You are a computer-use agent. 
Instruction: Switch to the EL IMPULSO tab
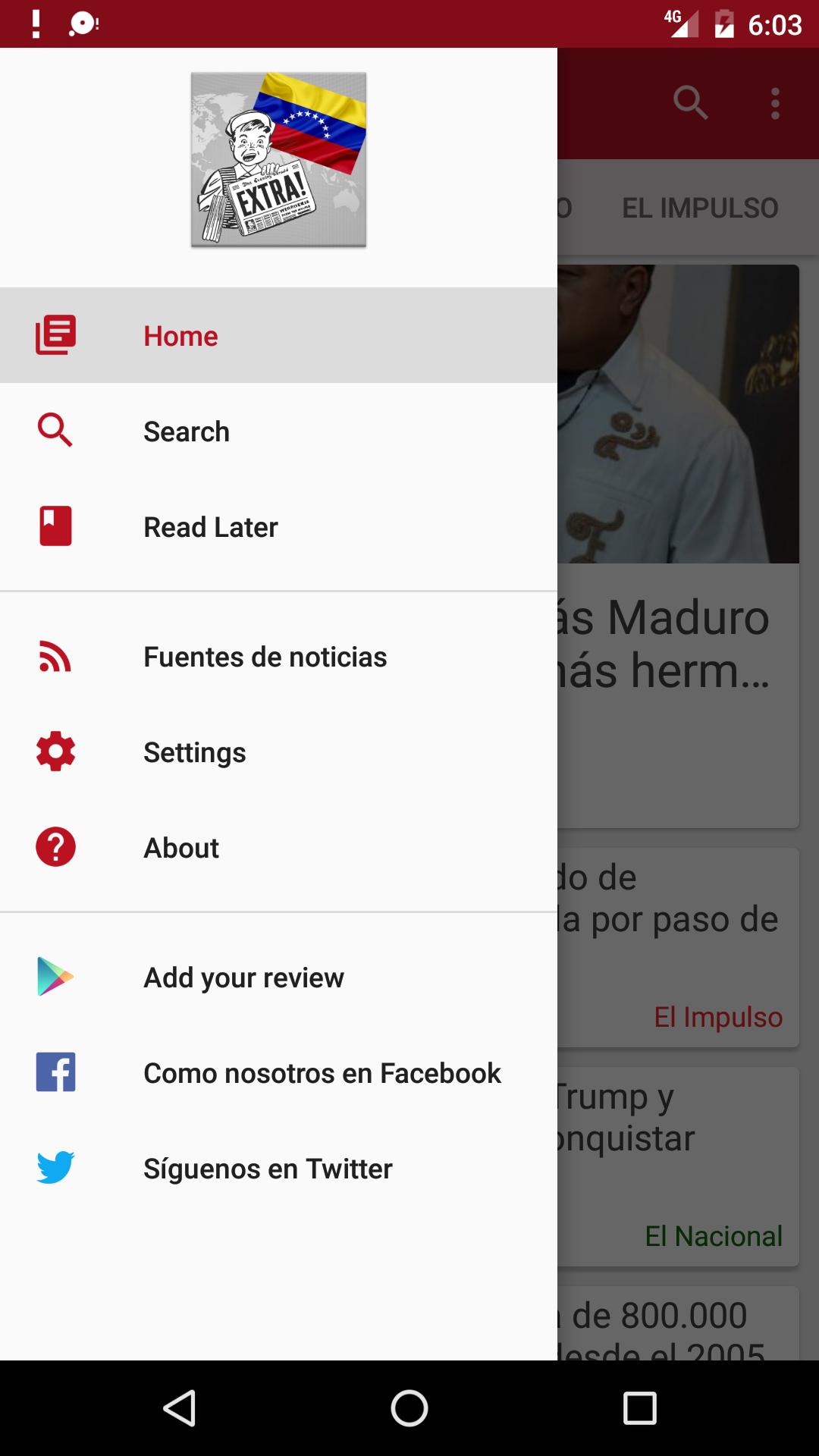click(x=700, y=208)
